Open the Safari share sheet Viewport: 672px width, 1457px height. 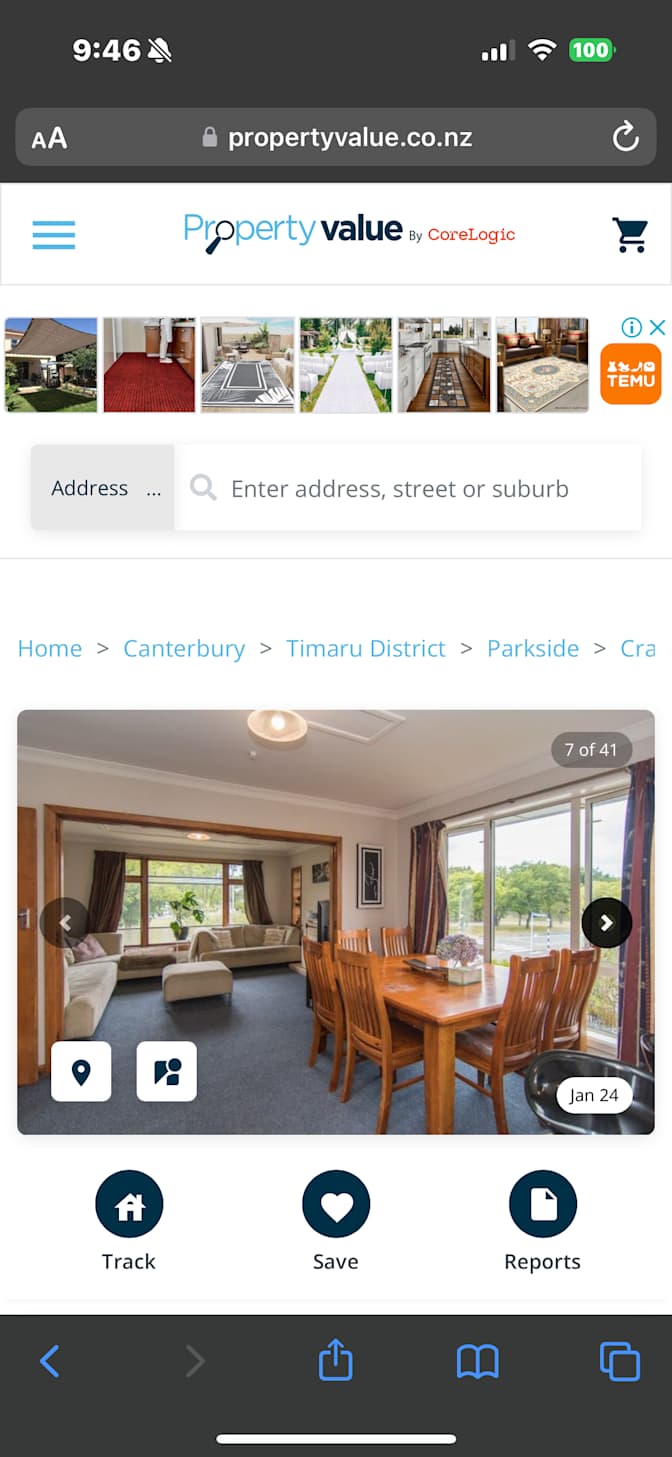pyautogui.click(x=336, y=1360)
